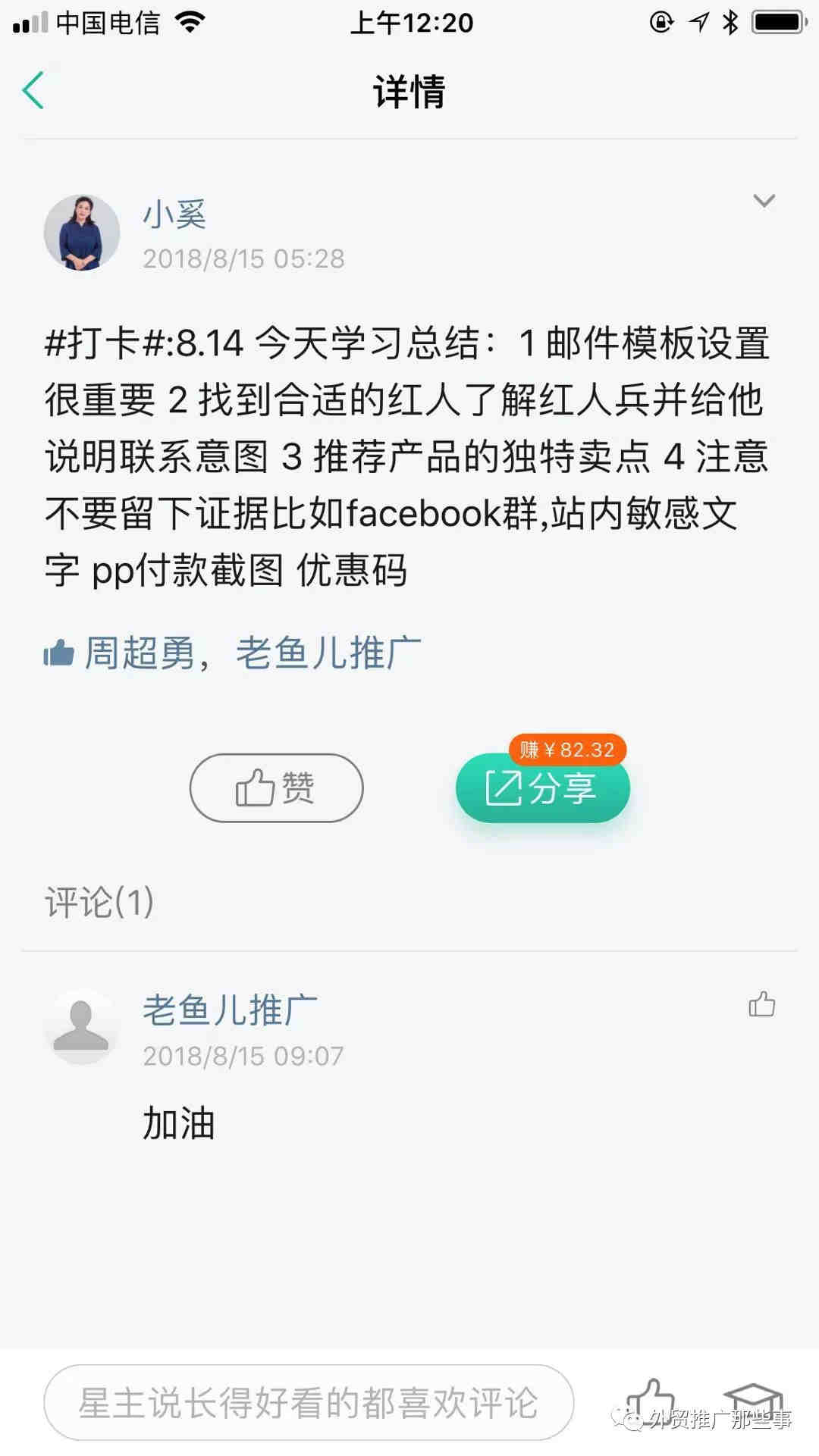The height and width of the screenshot is (1456, 819).
Task: Share the post via 分享 button
Action: (x=542, y=788)
